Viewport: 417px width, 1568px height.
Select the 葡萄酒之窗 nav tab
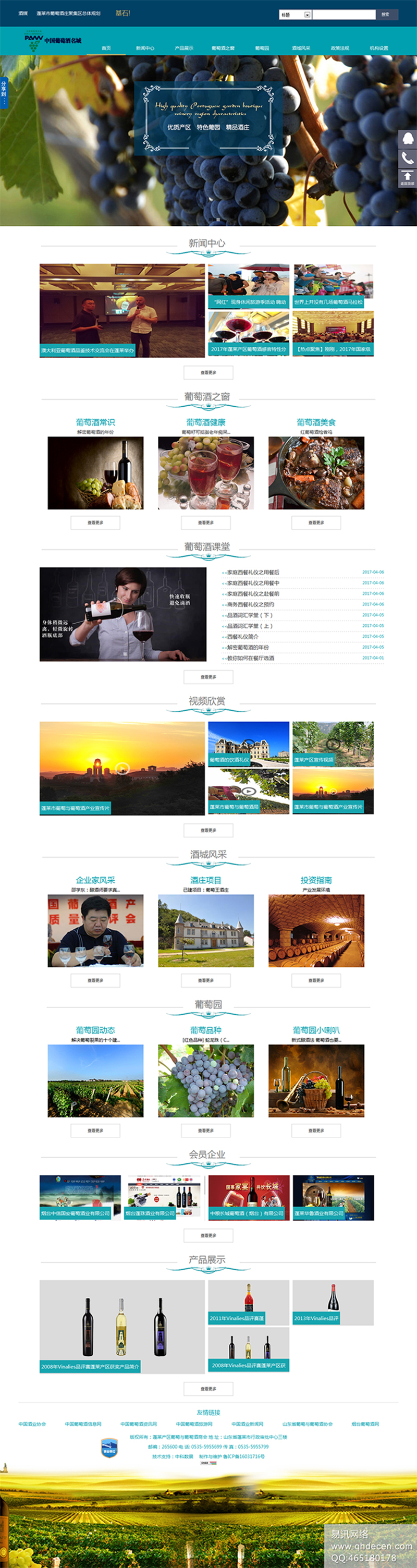click(x=223, y=48)
